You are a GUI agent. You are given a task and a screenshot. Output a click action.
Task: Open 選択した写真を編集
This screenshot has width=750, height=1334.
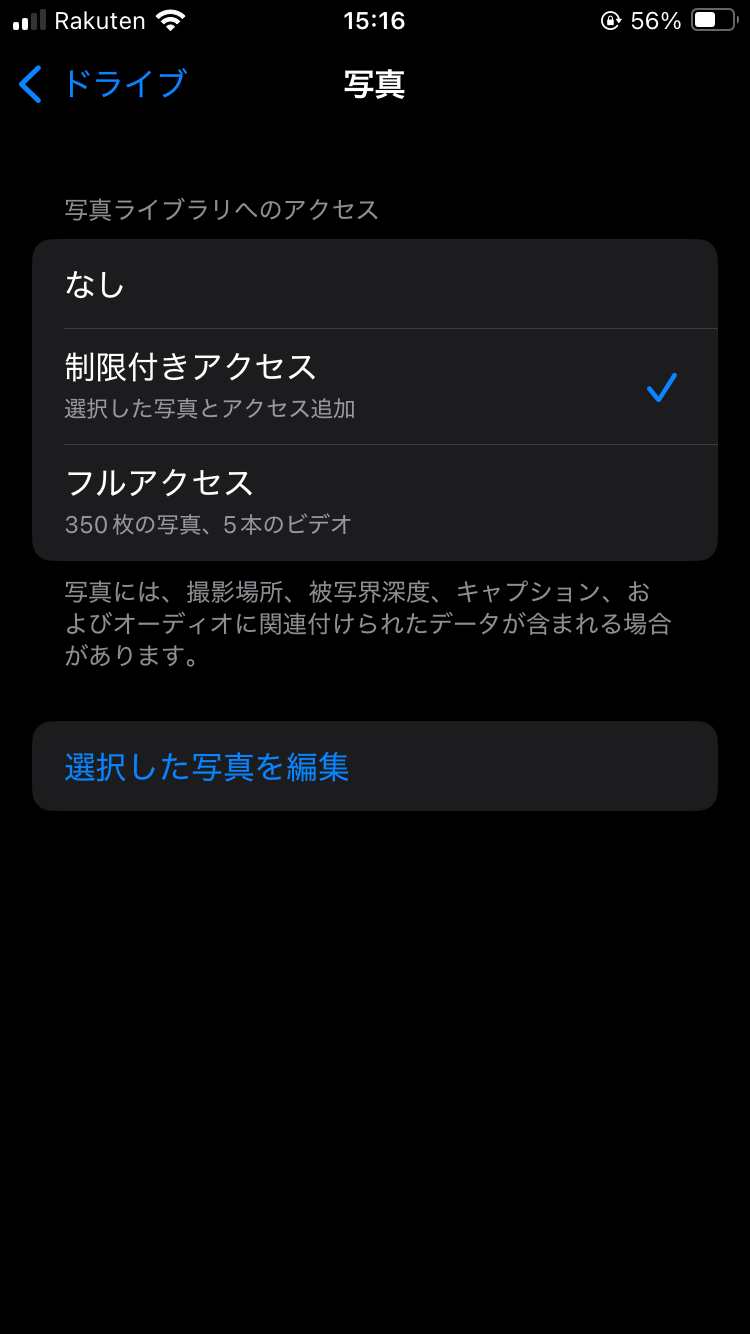[374, 767]
